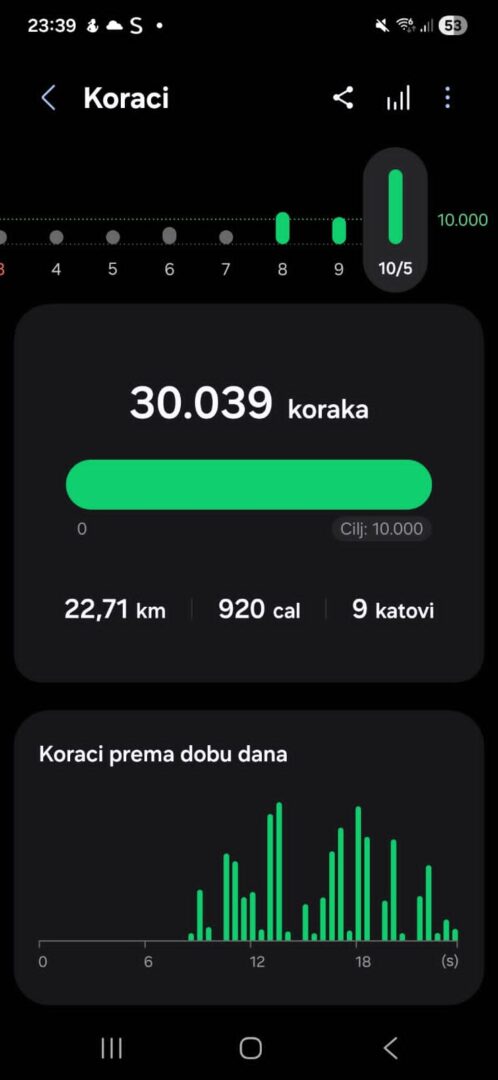Image resolution: width=498 pixels, height=1080 pixels.
Task: Go back from the Koraci screen
Action: 48,98
